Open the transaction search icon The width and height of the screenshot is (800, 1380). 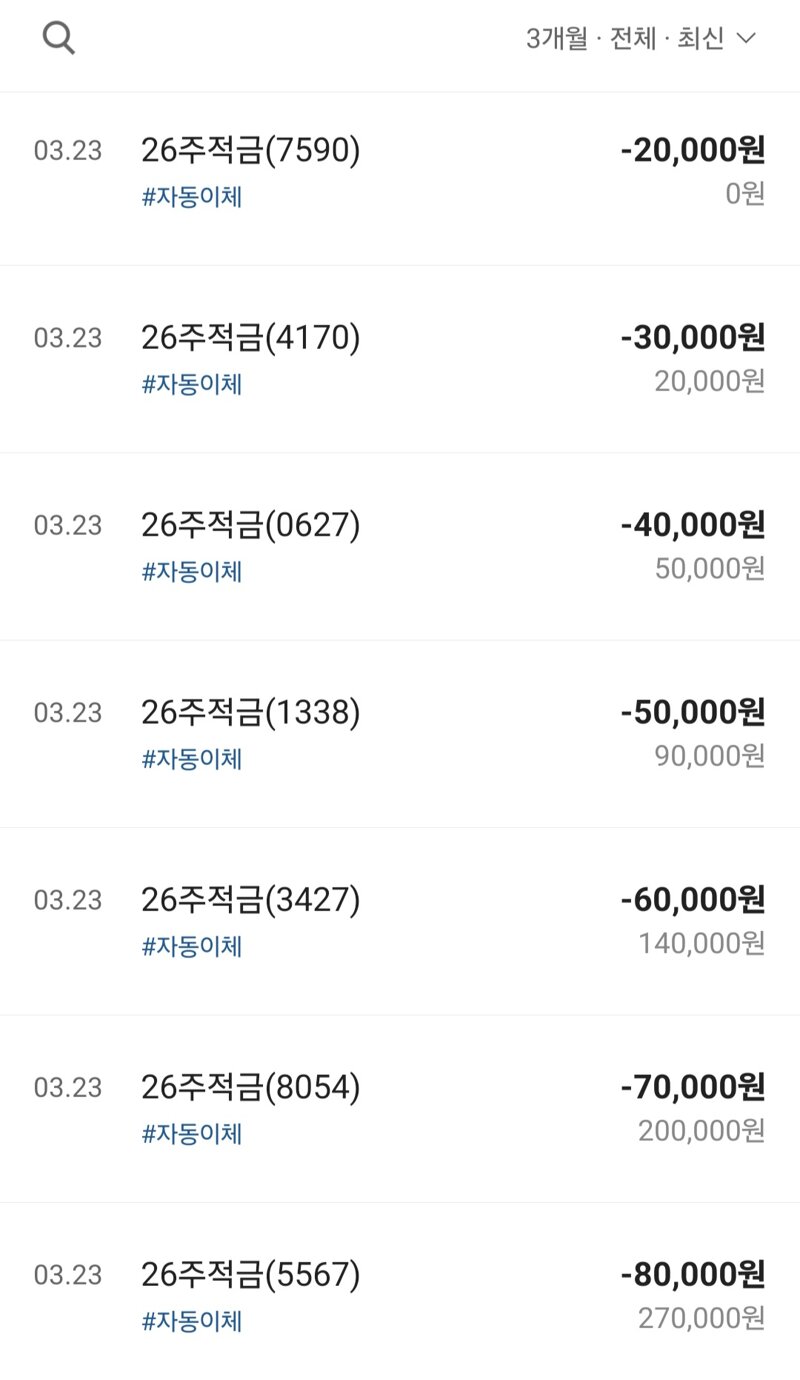59,39
